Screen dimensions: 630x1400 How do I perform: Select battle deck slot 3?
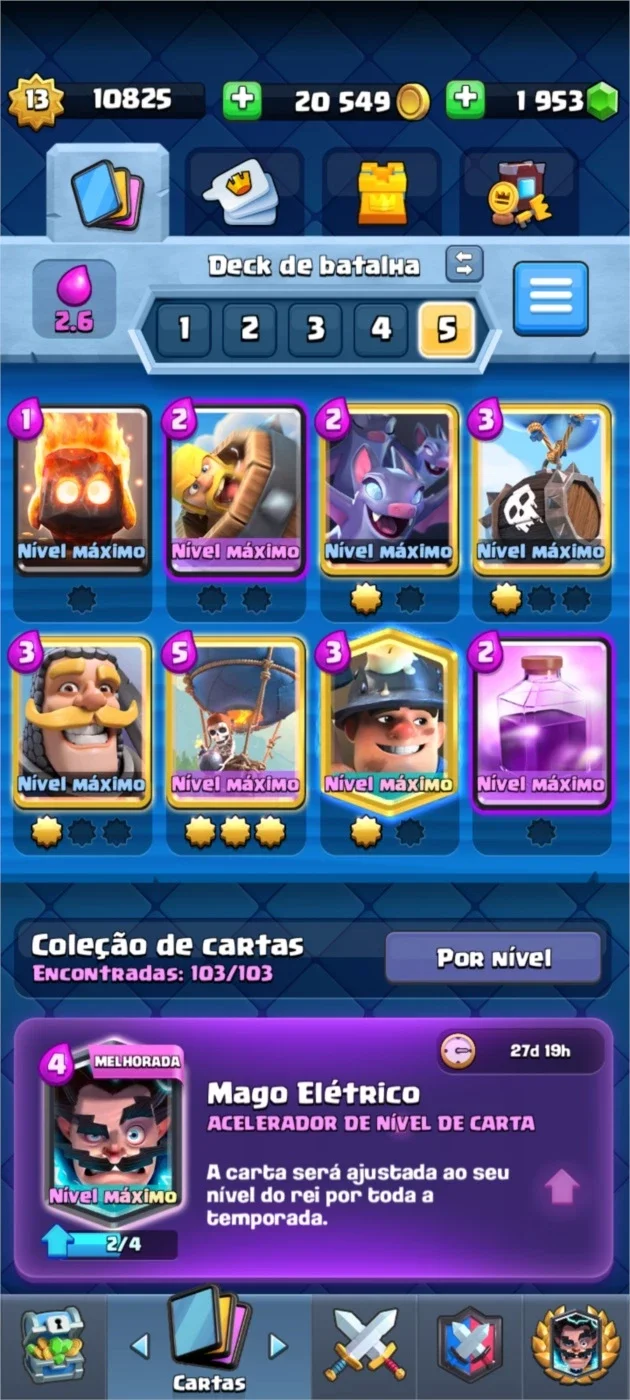315,329
